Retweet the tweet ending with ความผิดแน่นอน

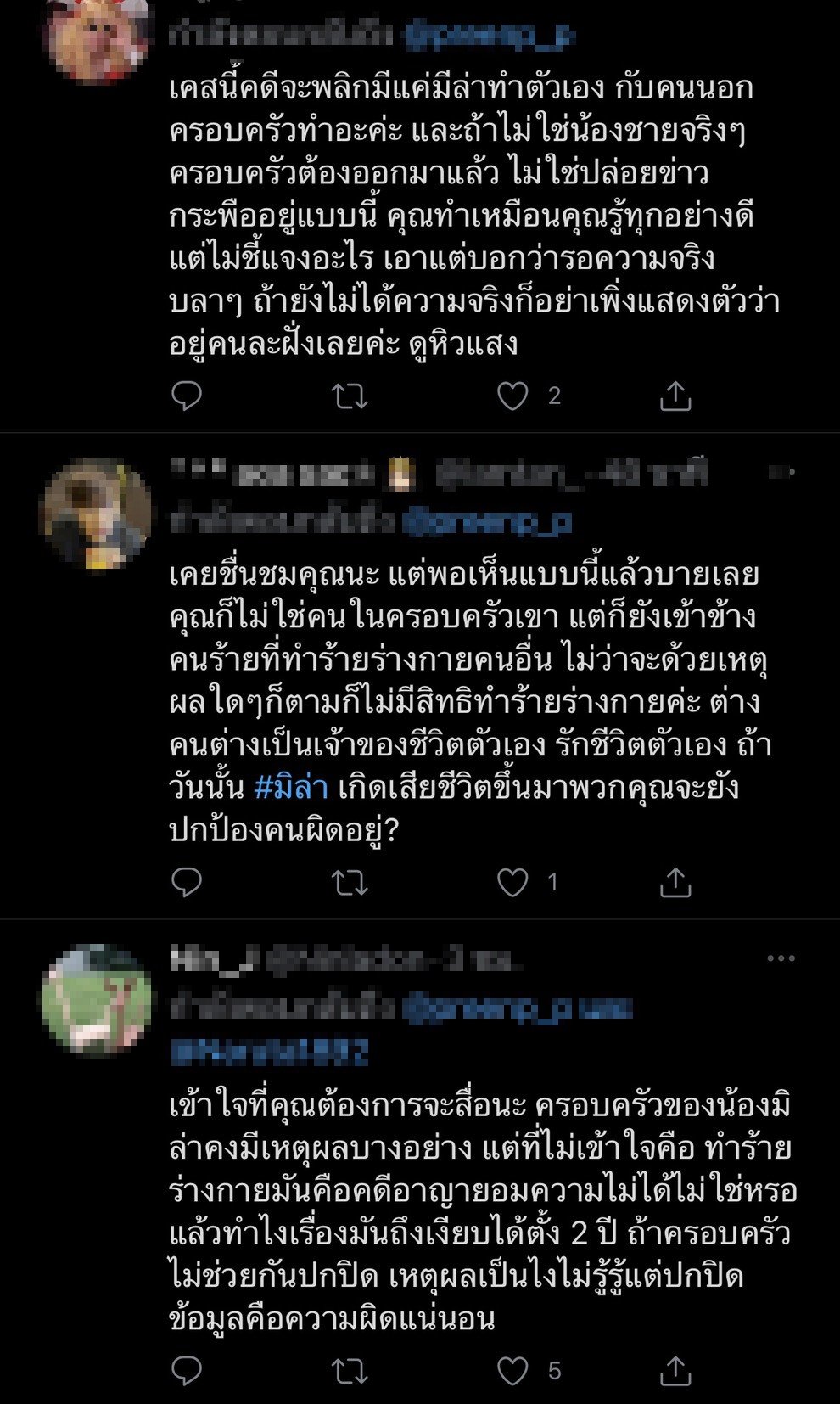349,1370
